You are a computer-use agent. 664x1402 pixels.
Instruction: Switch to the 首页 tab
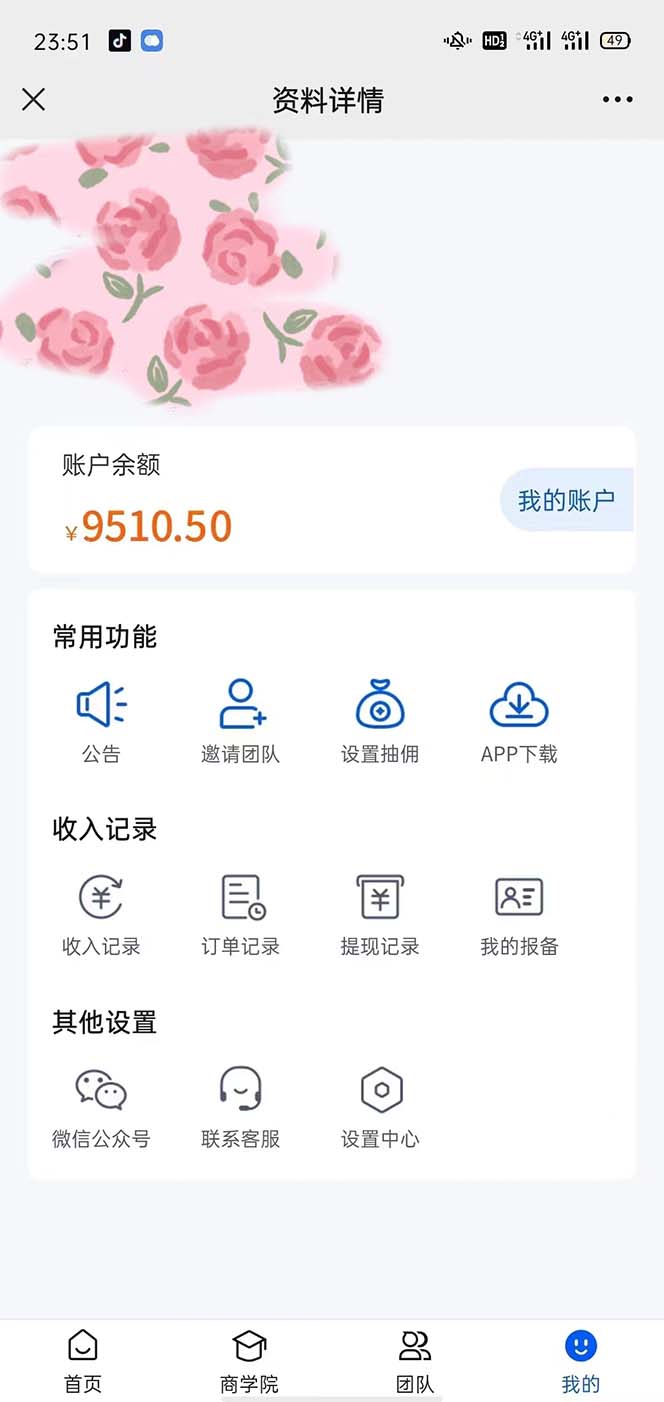(83, 1361)
